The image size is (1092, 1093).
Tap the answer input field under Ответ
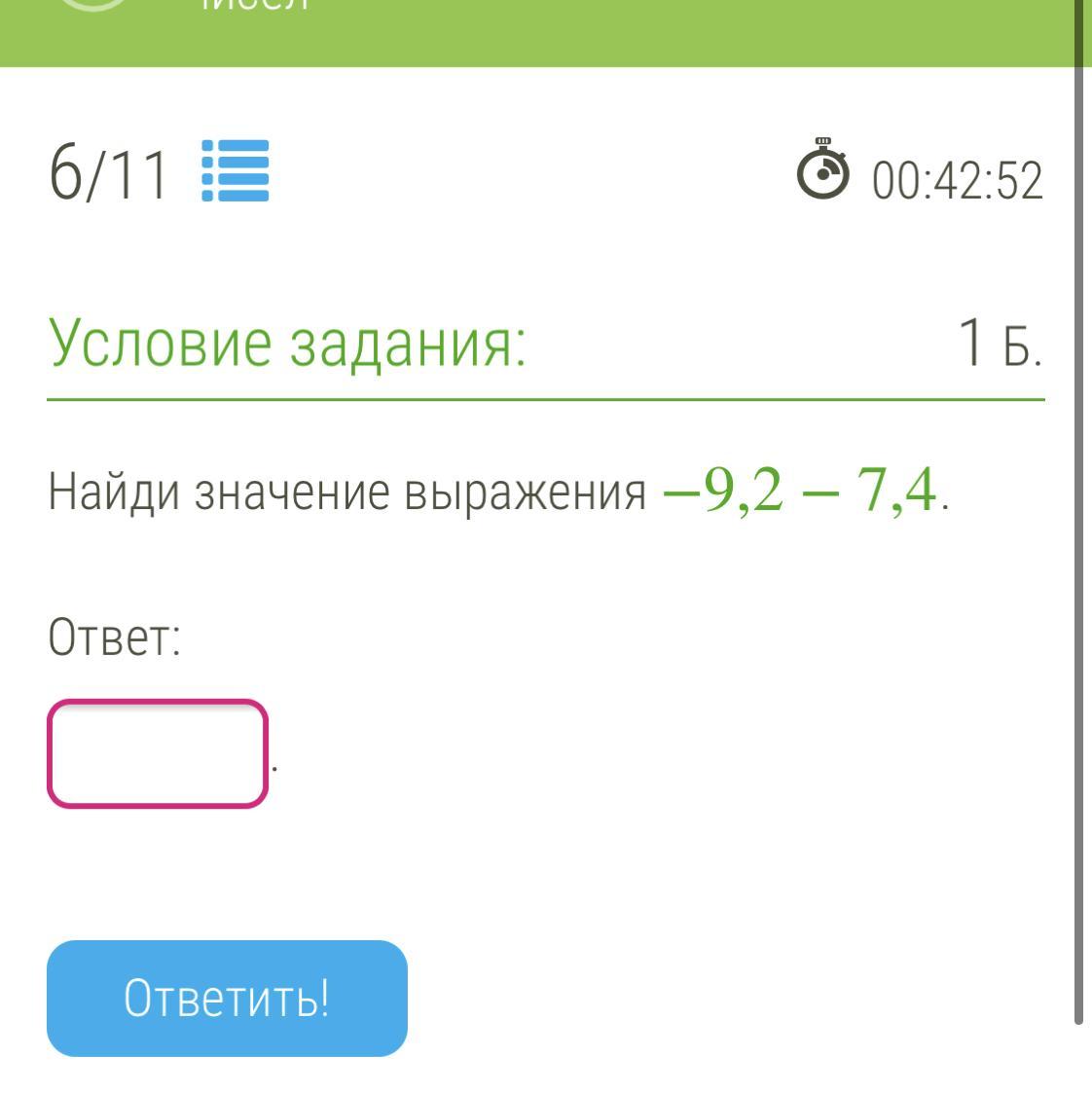click(x=158, y=754)
